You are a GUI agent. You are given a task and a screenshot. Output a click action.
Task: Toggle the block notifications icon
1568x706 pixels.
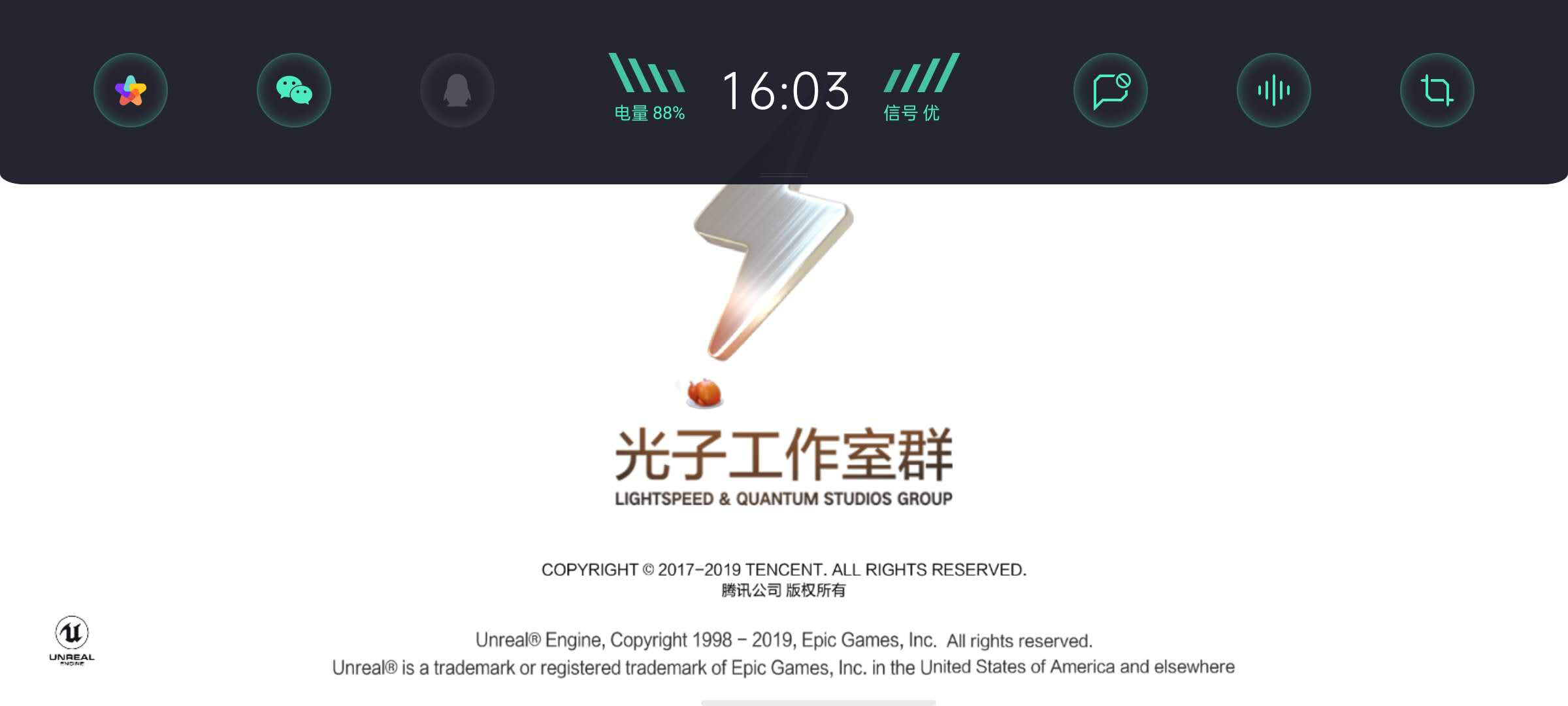point(1111,90)
